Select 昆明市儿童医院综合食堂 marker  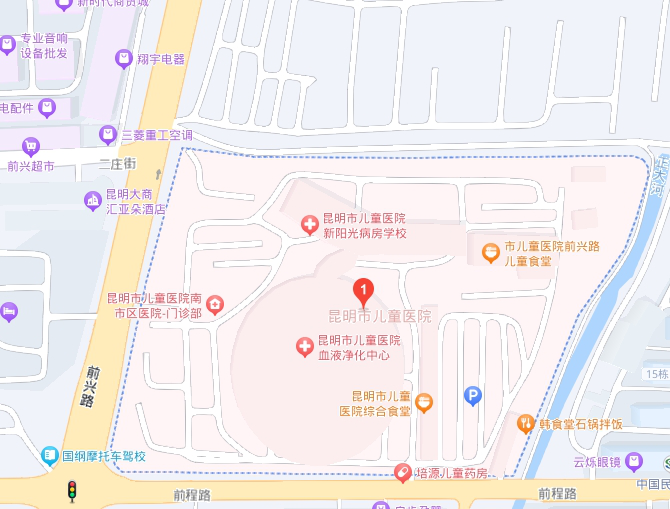tap(425, 403)
